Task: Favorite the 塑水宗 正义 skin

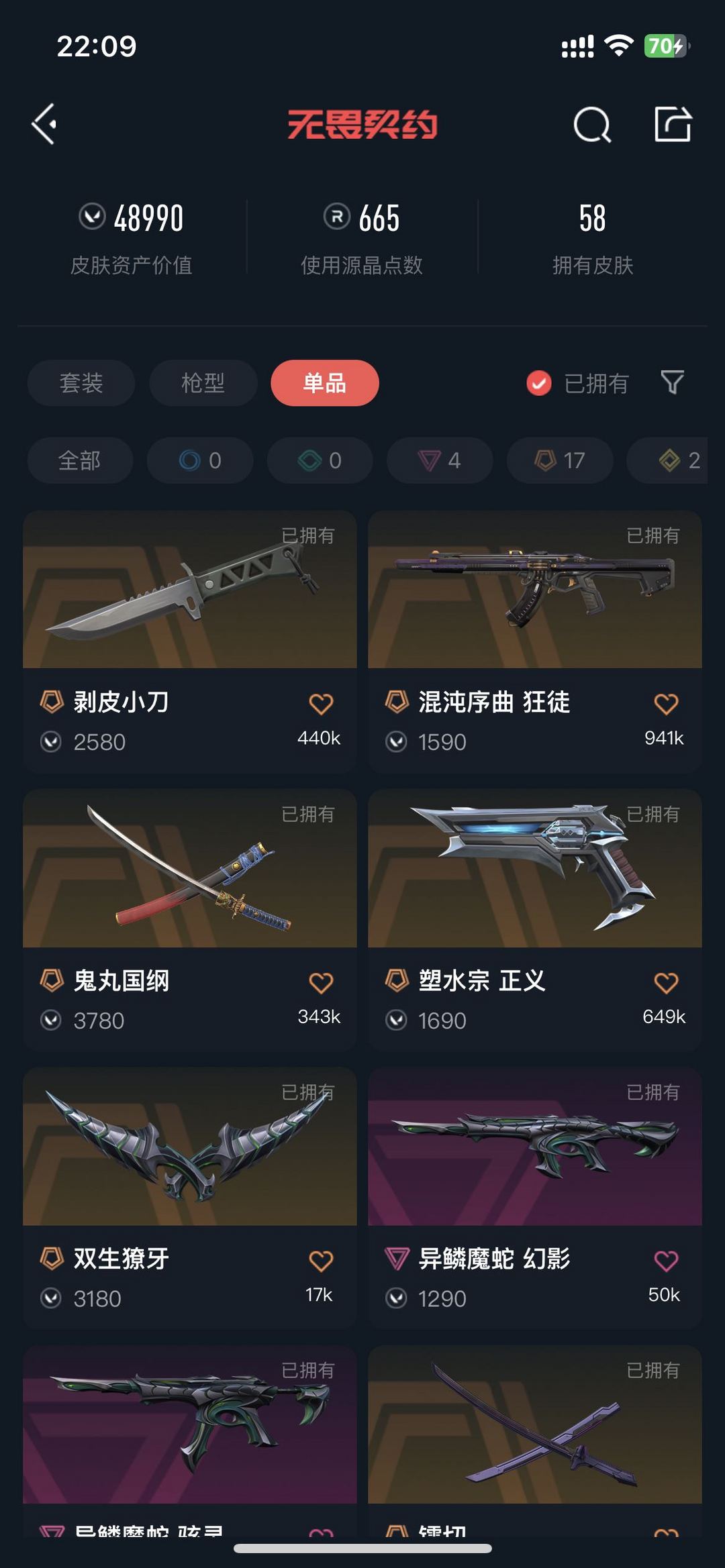Action: coord(666,982)
